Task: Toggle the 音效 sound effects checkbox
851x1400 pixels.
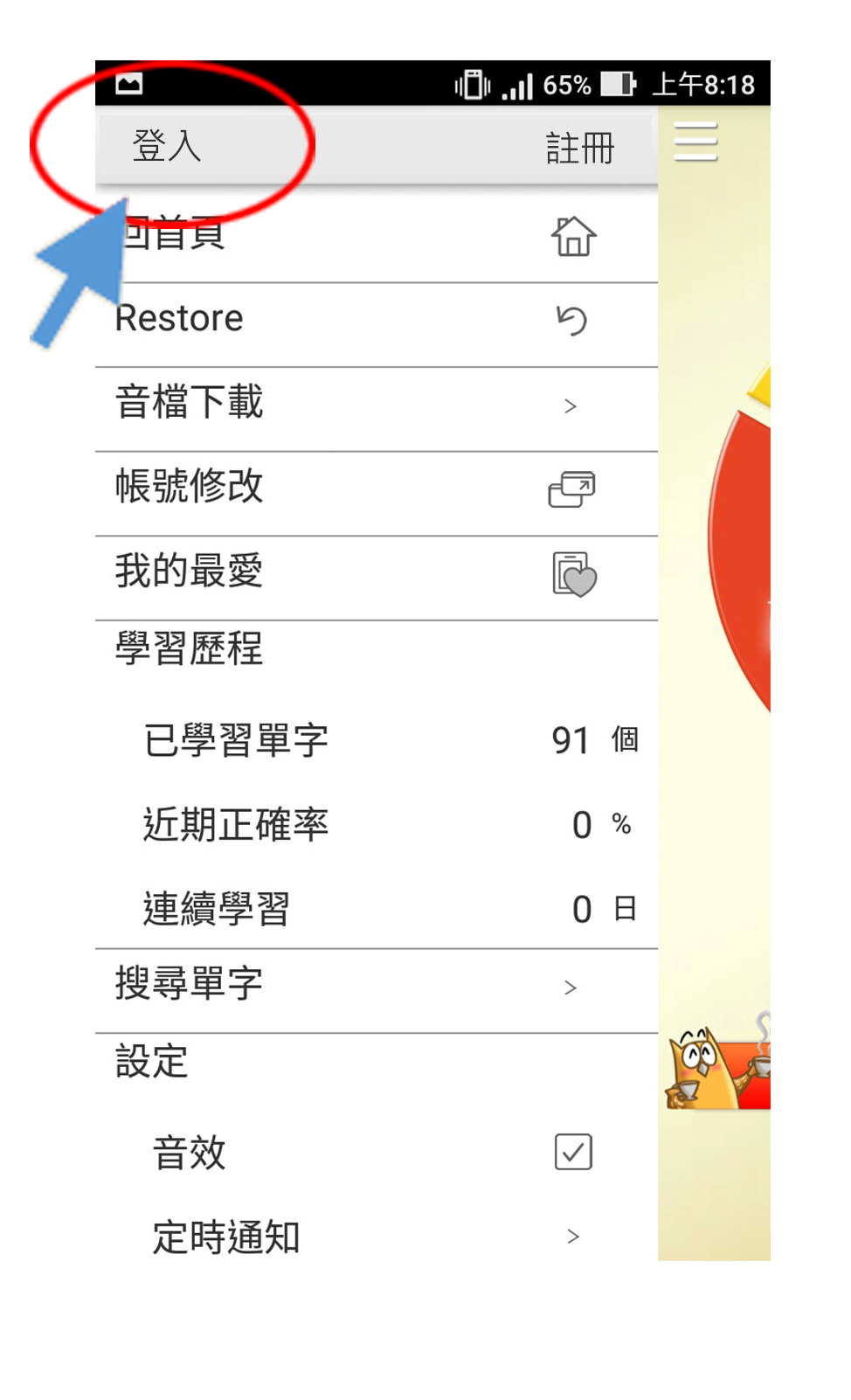Action: click(573, 1152)
